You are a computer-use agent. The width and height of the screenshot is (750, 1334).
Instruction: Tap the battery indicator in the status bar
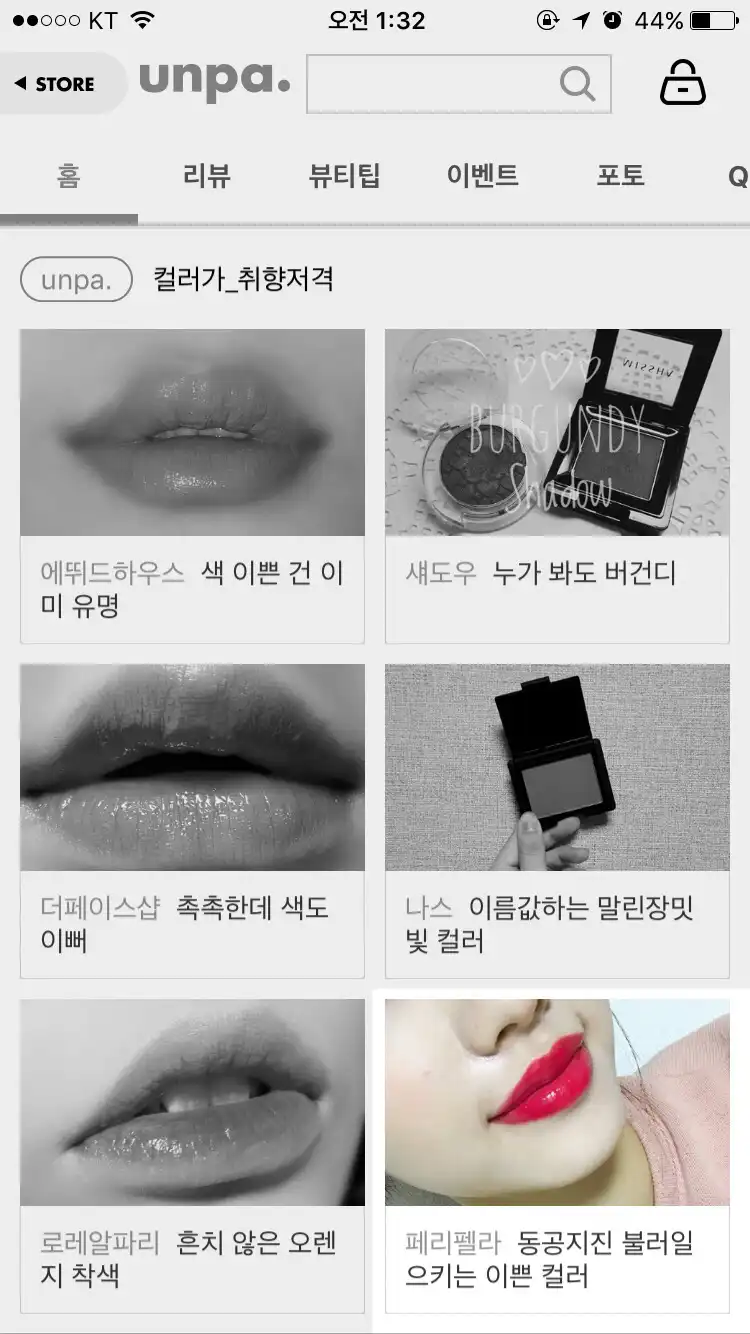(x=712, y=17)
